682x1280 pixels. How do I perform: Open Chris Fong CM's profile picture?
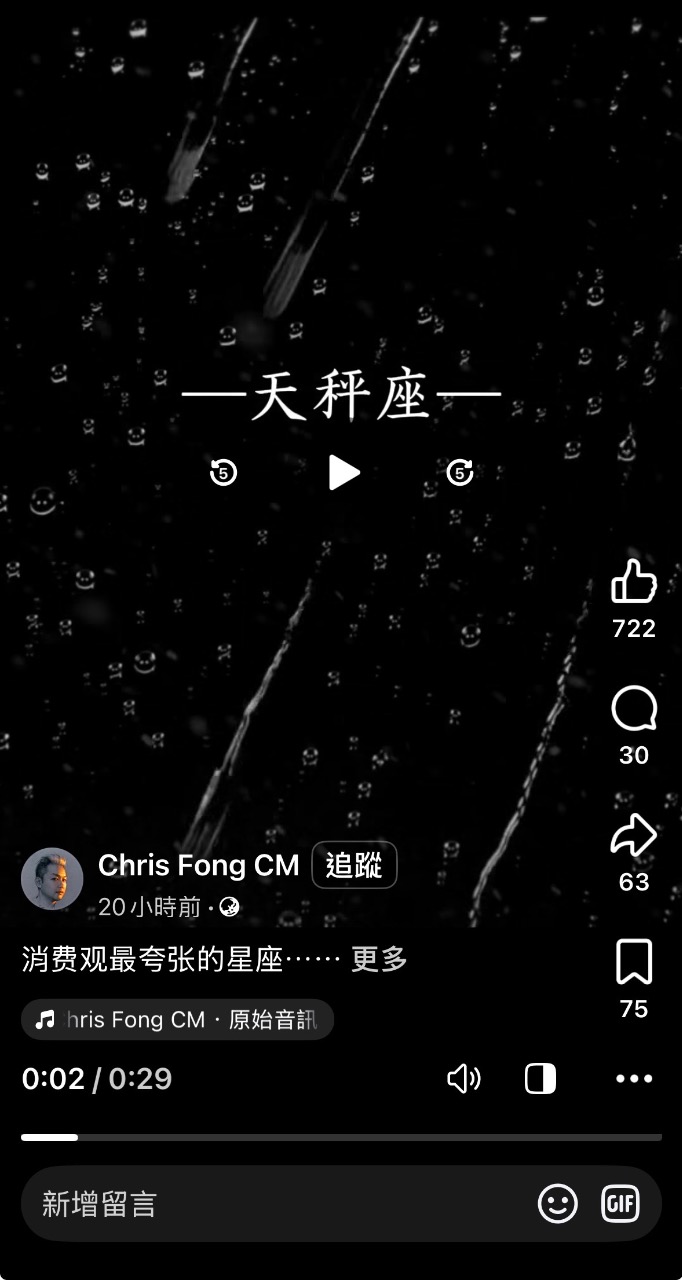[x=52, y=879]
